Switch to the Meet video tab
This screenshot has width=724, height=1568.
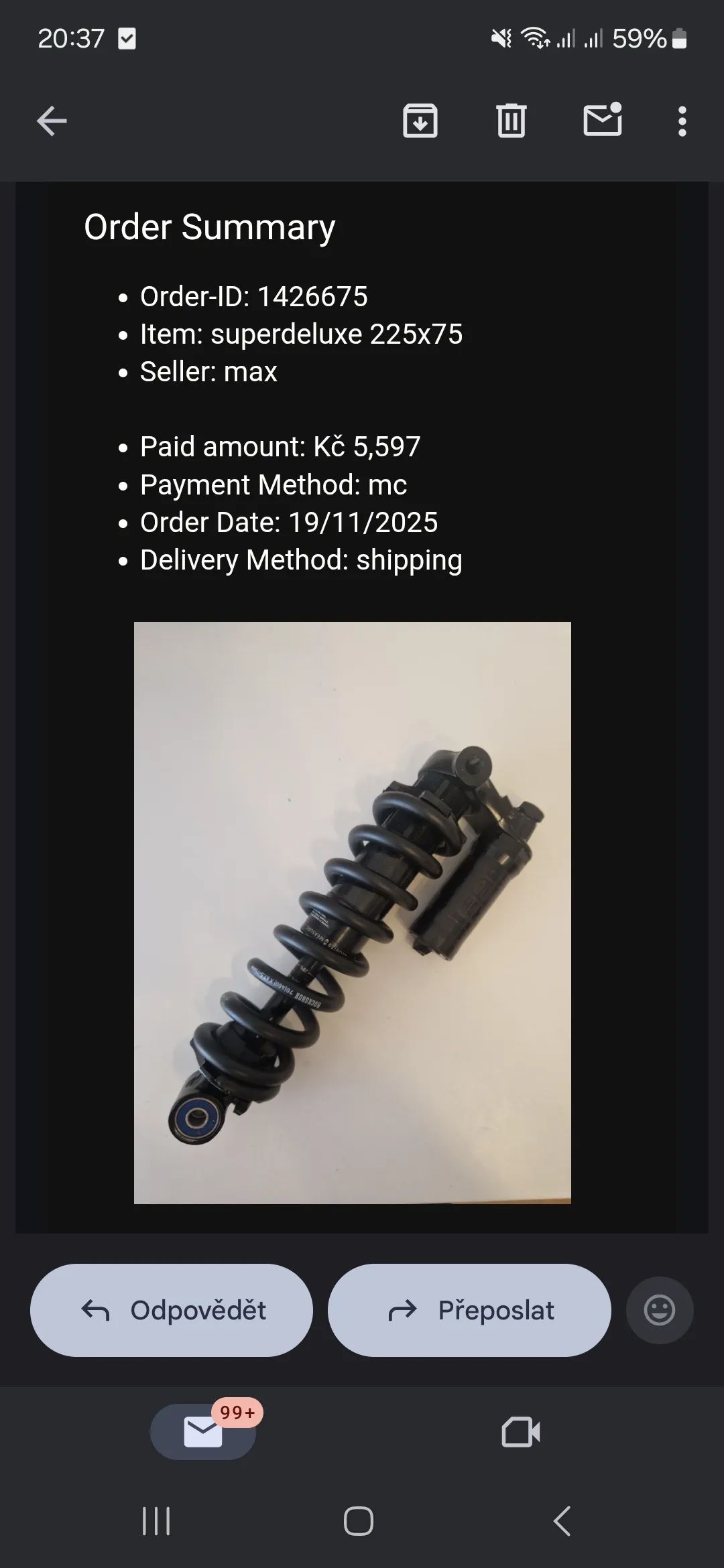(521, 1432)
